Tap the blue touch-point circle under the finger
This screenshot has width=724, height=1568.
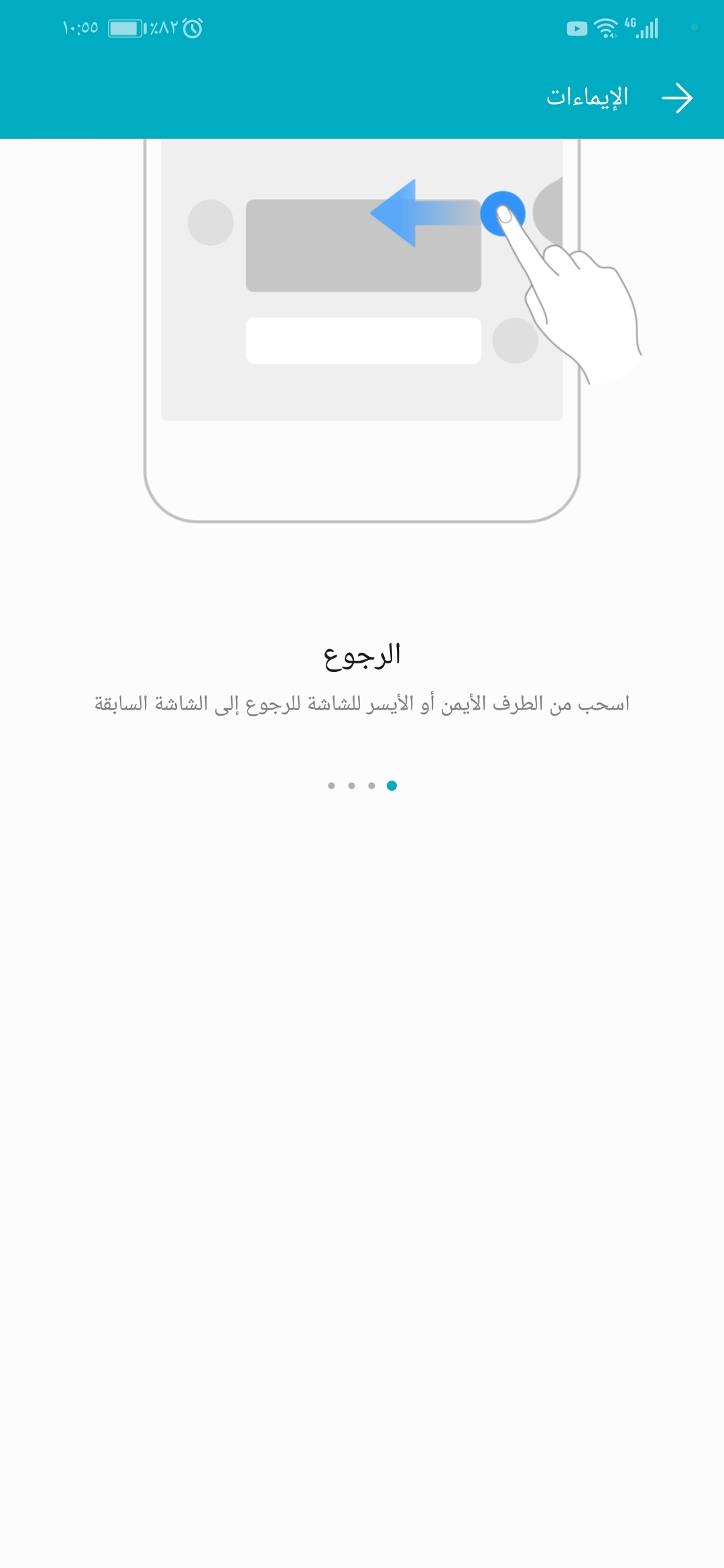click(503, 214)
